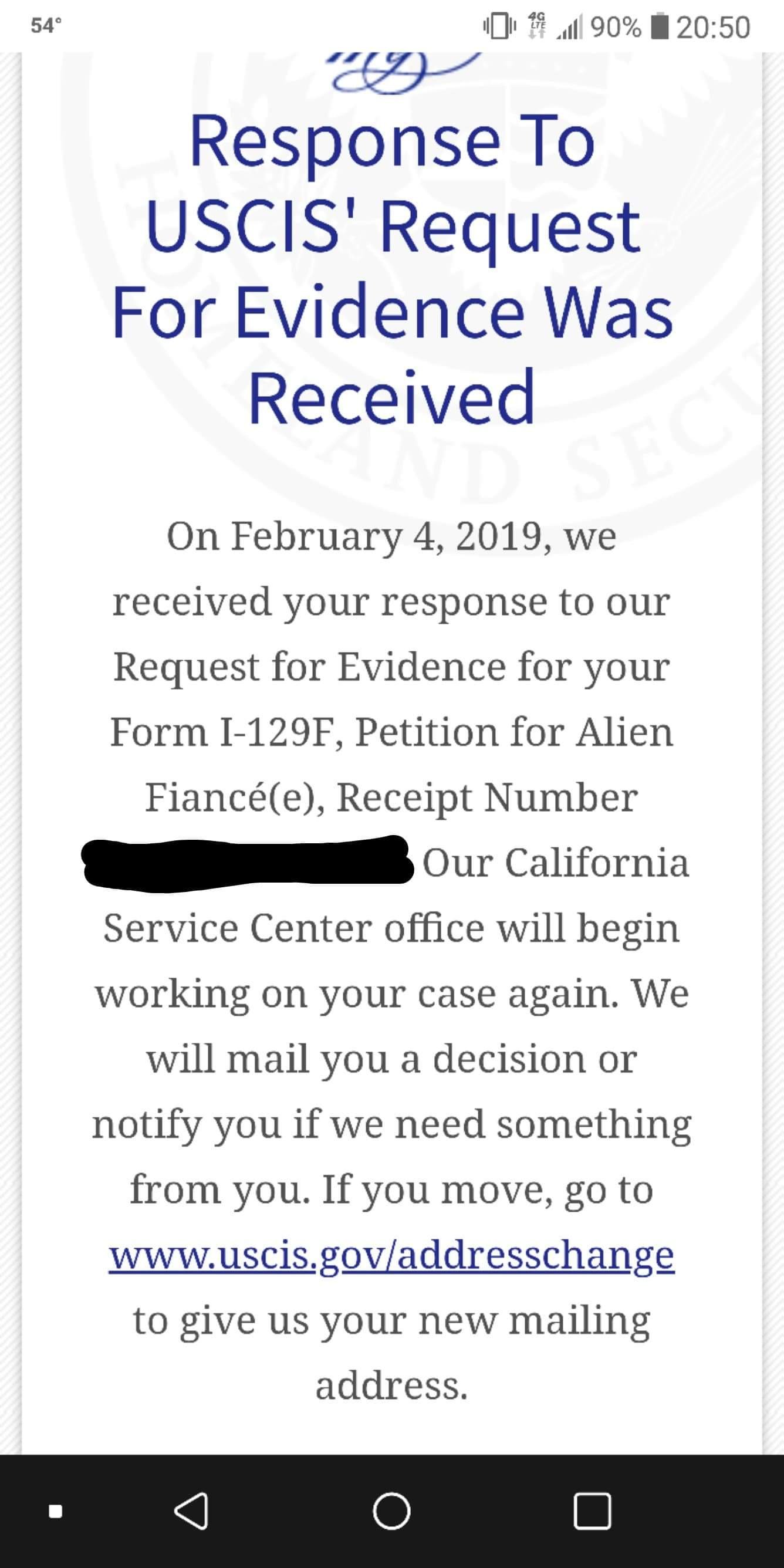Image resolution: width=784 pixels, height=1568 pixels.
Task: Open the recent apps view
Action: point(592,1510)
